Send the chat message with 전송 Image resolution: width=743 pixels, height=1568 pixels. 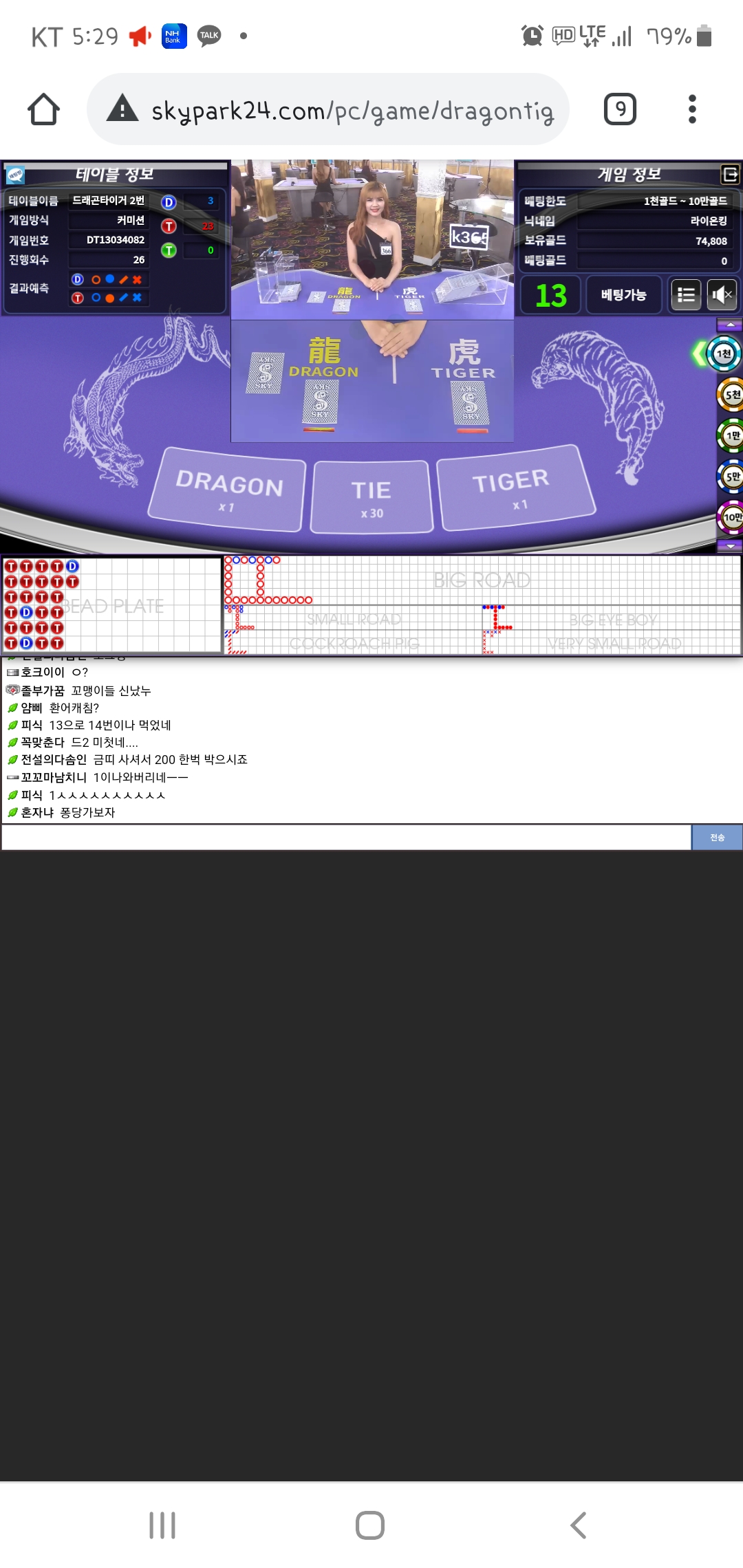click(717, 837)
